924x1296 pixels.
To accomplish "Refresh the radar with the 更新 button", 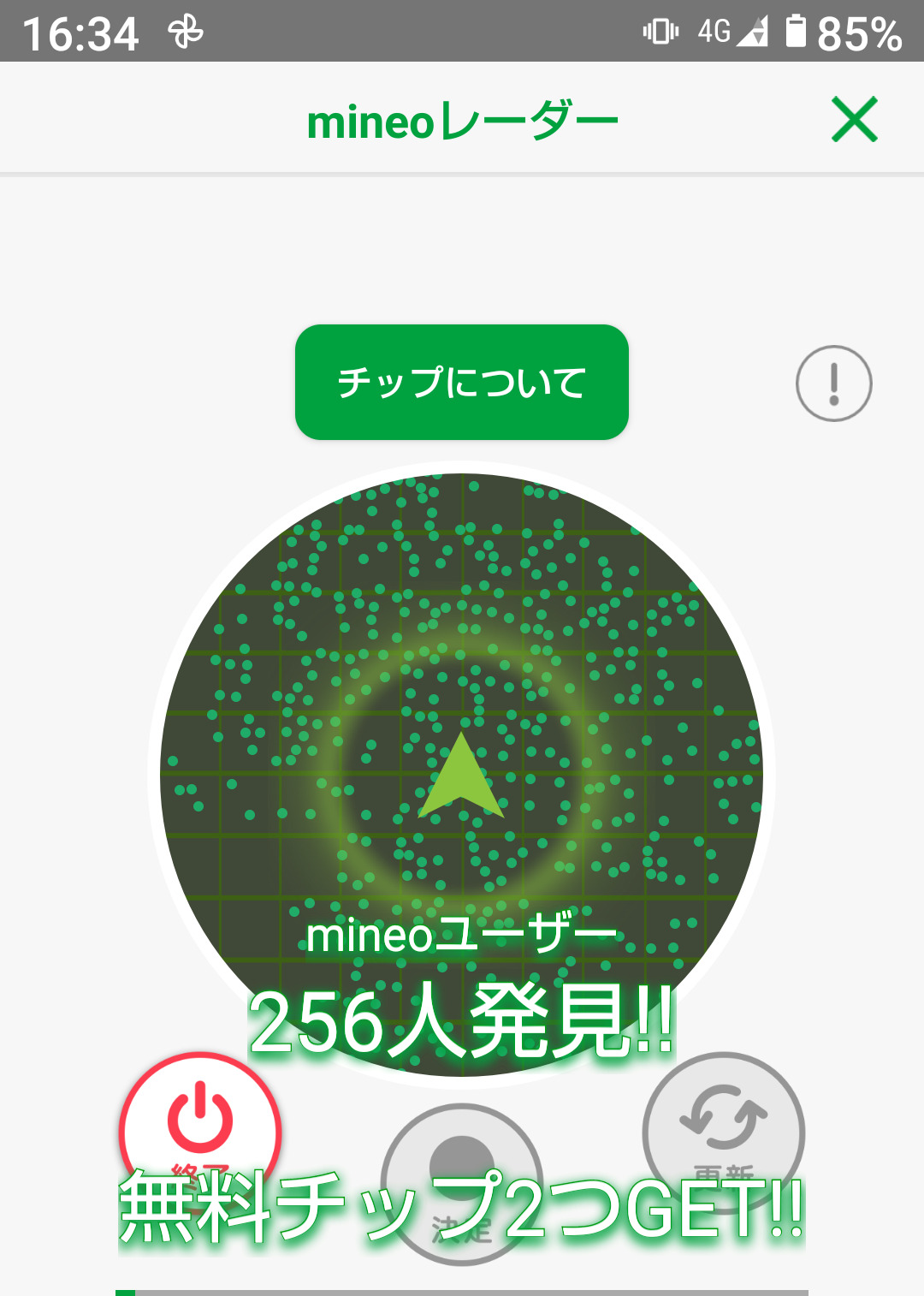I will (724, 1120).
